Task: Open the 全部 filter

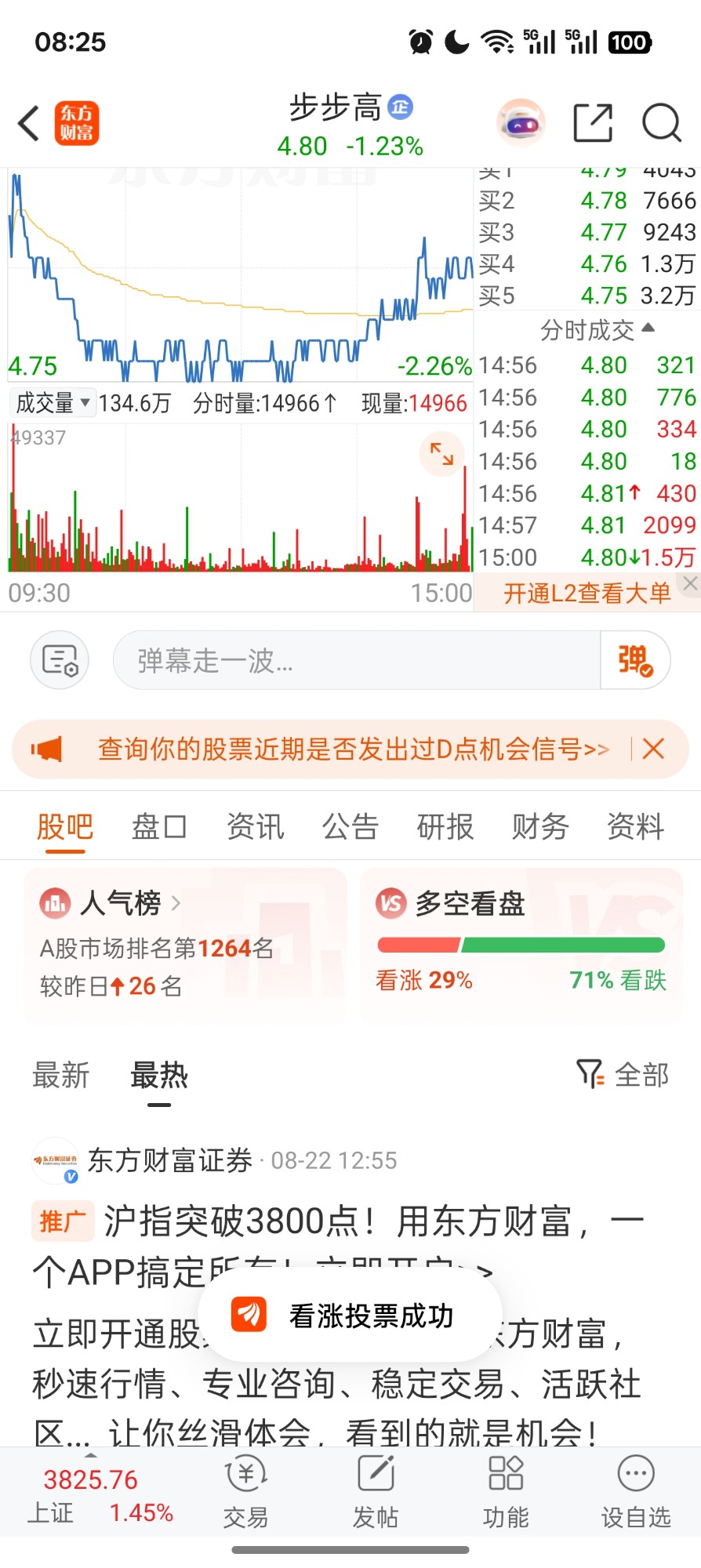Action: (x=623, y=1074)
